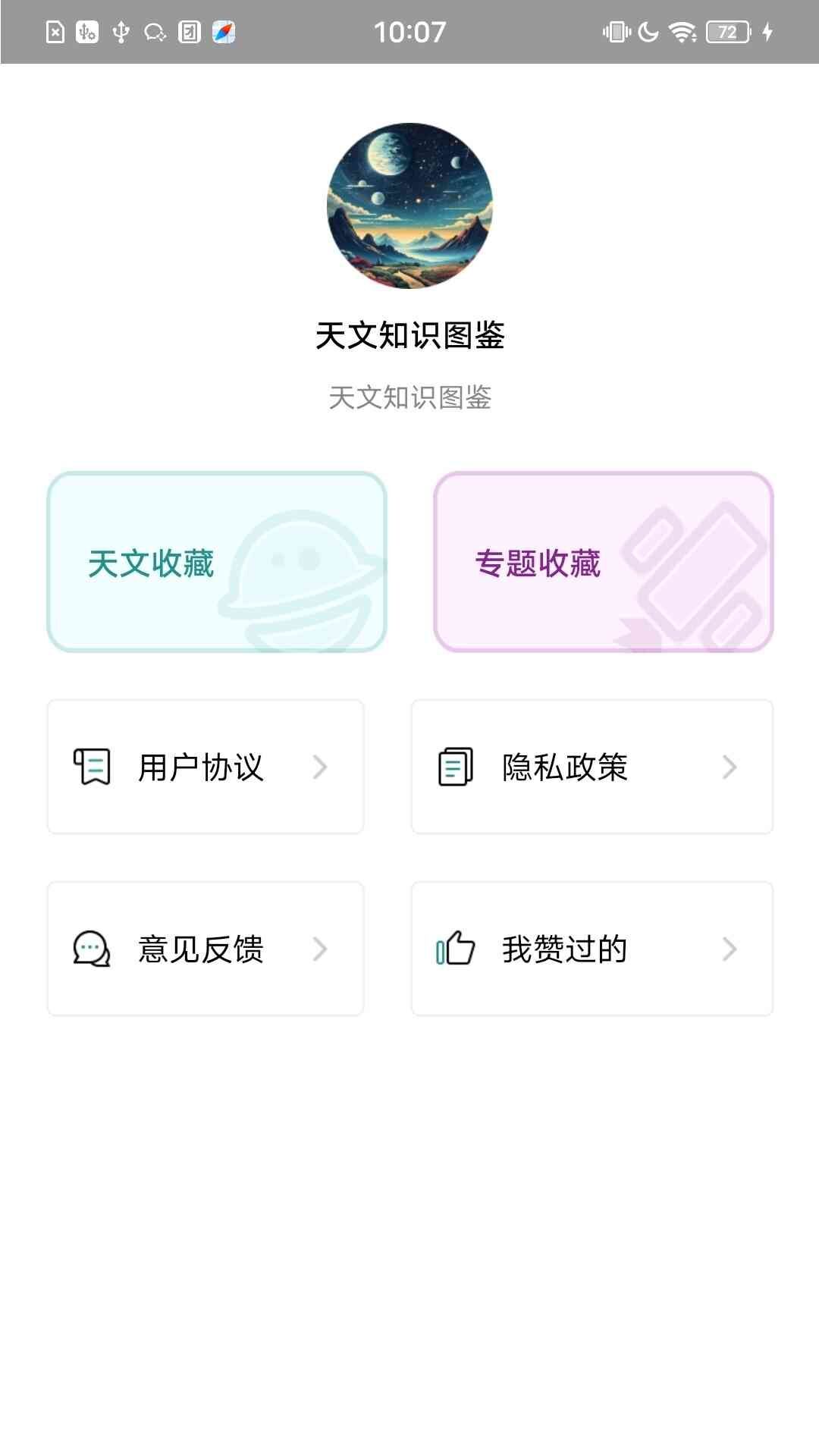The image size is (819, 1456).
Task: Expand the 用户协议 entry via its chevron
Action: (320, 767)
